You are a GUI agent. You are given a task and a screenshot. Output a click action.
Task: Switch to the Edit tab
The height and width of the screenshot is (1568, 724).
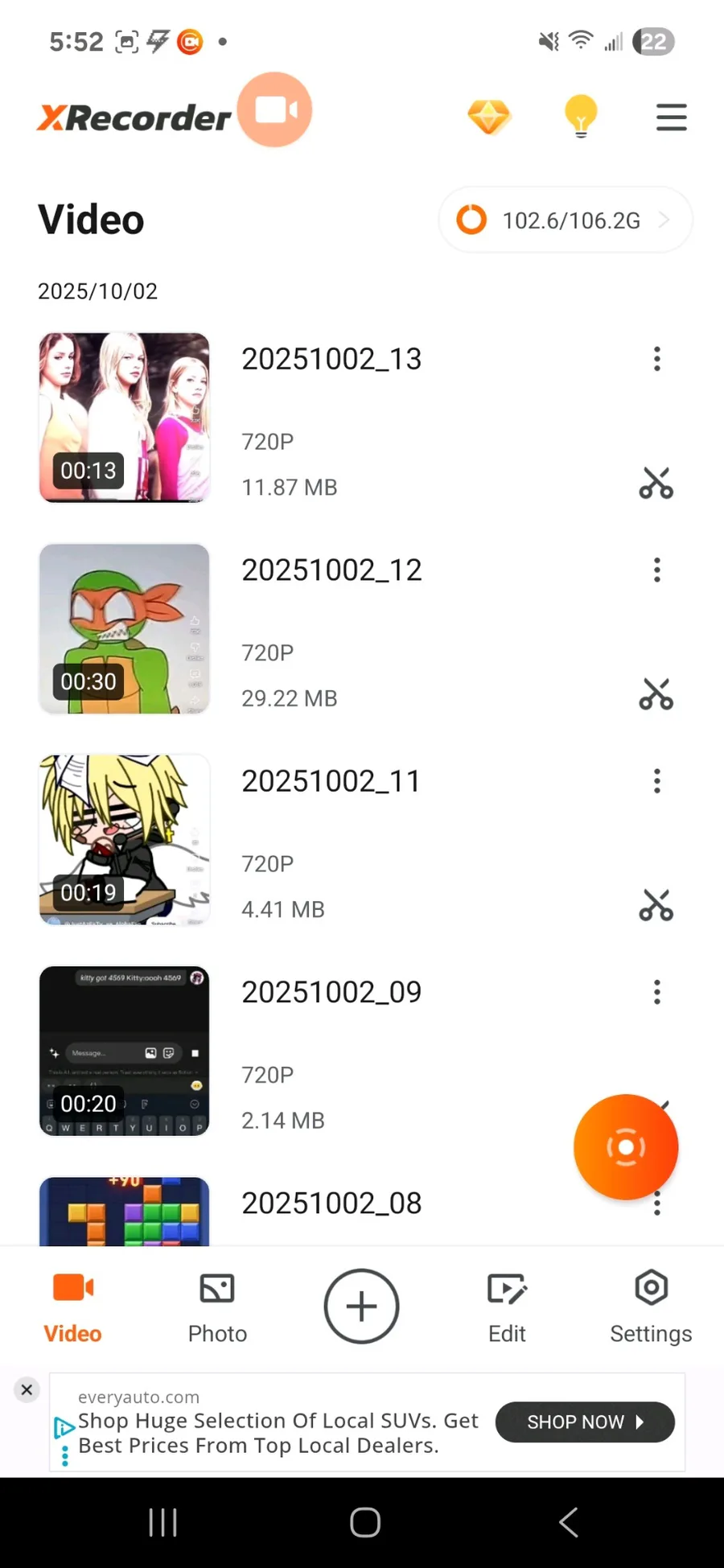click(507, 1307)
